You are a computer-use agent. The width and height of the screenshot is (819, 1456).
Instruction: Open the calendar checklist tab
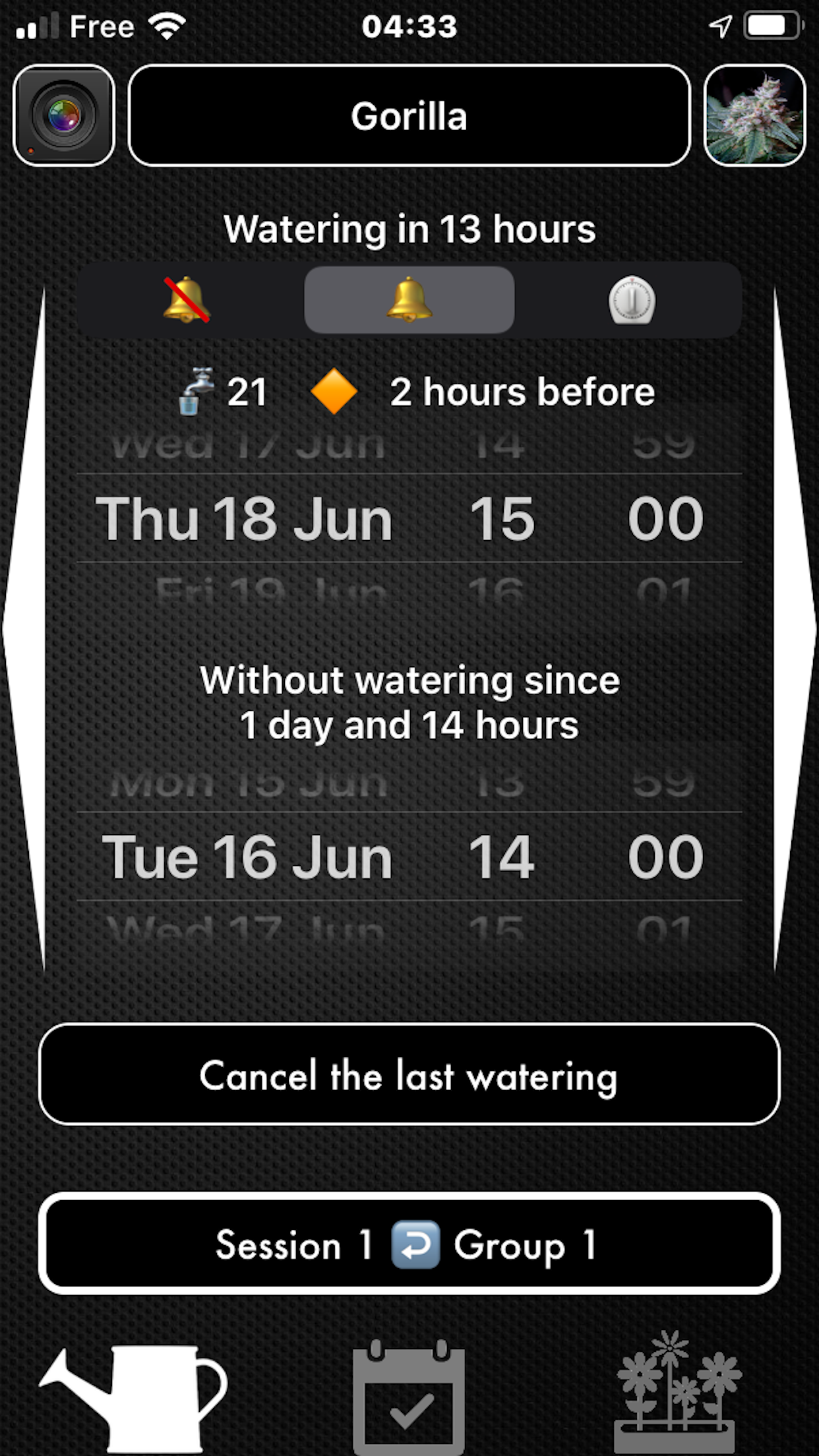(x=409, y=1397)
